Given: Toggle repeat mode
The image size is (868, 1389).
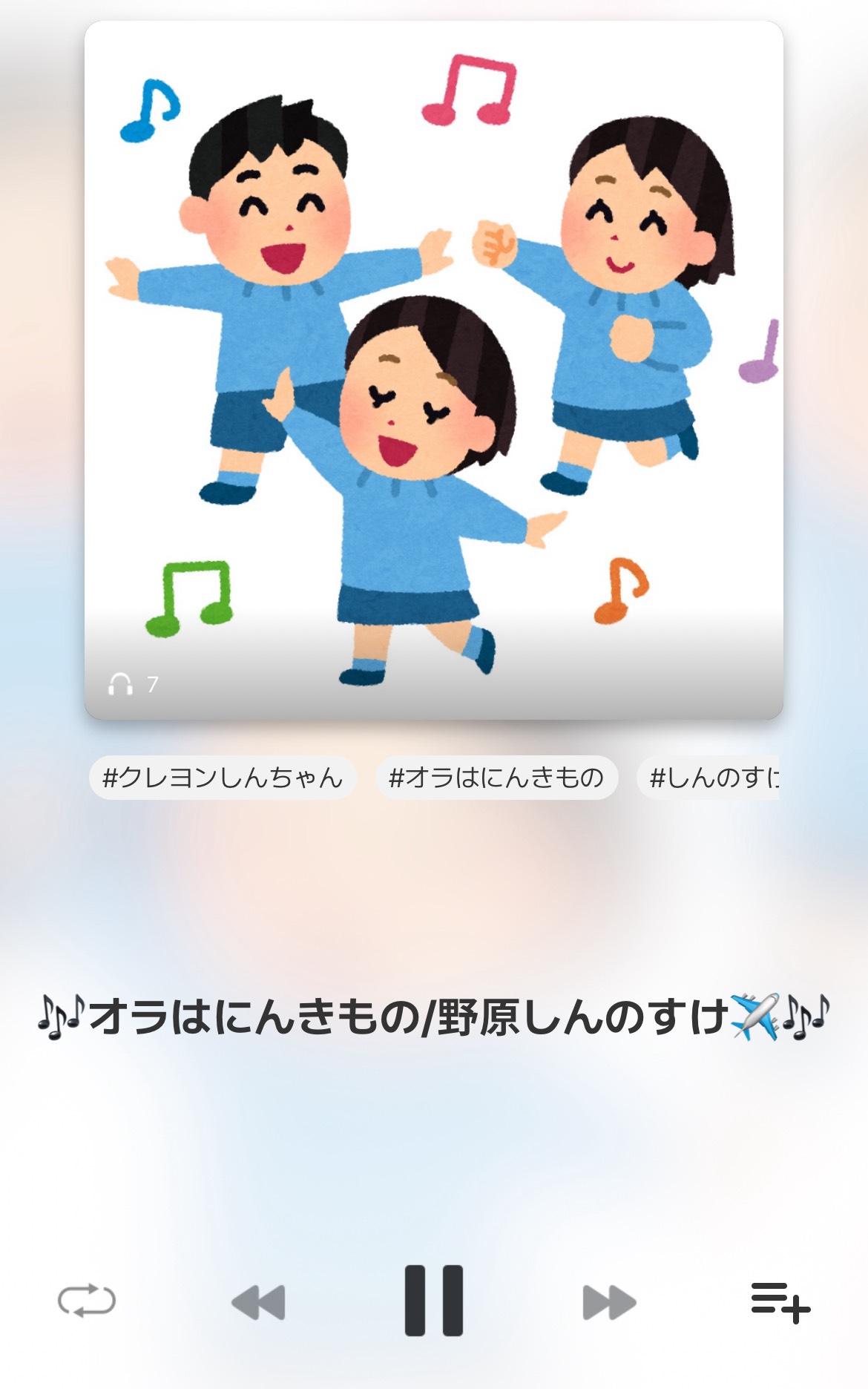Looking at the screenshot, I should [87, 1301].
